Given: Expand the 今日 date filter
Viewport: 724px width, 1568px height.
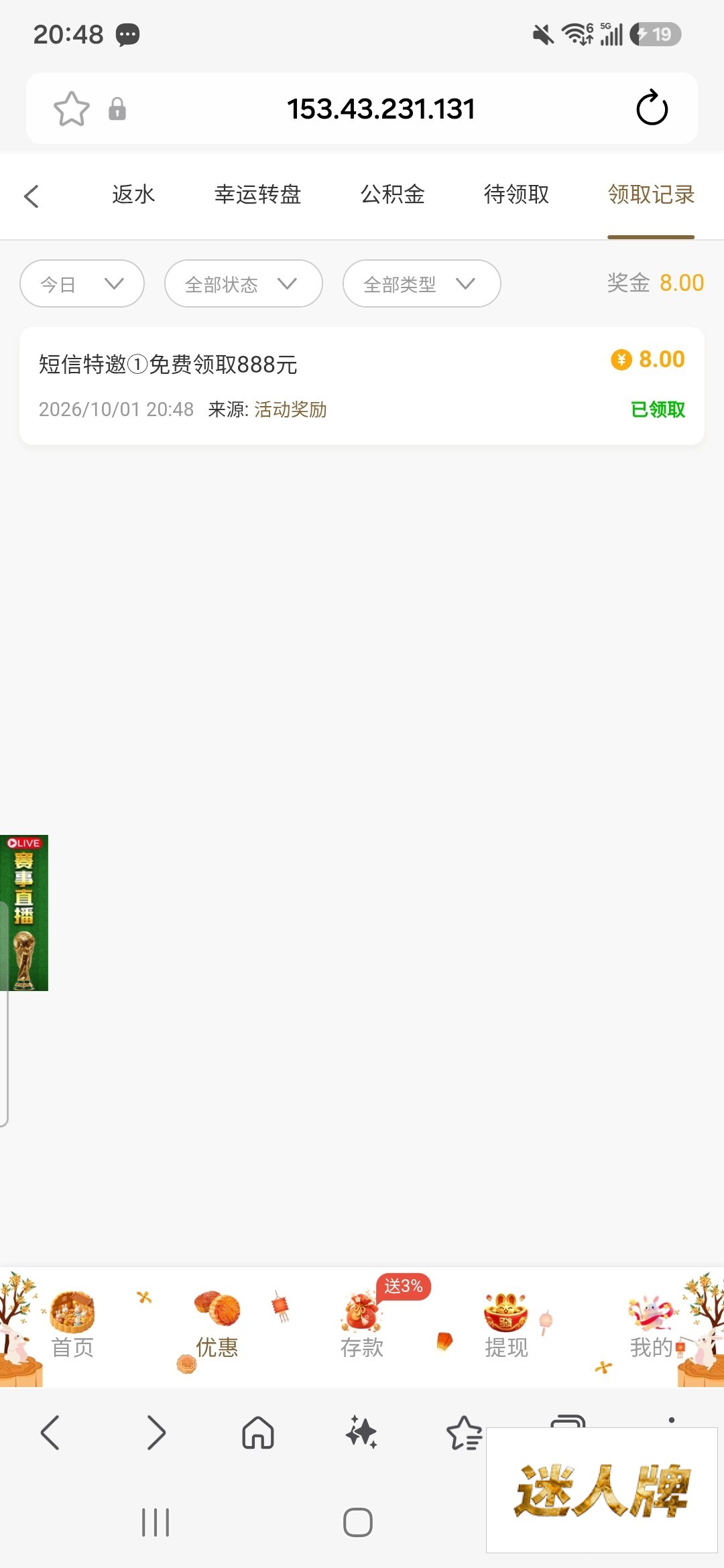Looking at the screenshot, I should (82, 283).
